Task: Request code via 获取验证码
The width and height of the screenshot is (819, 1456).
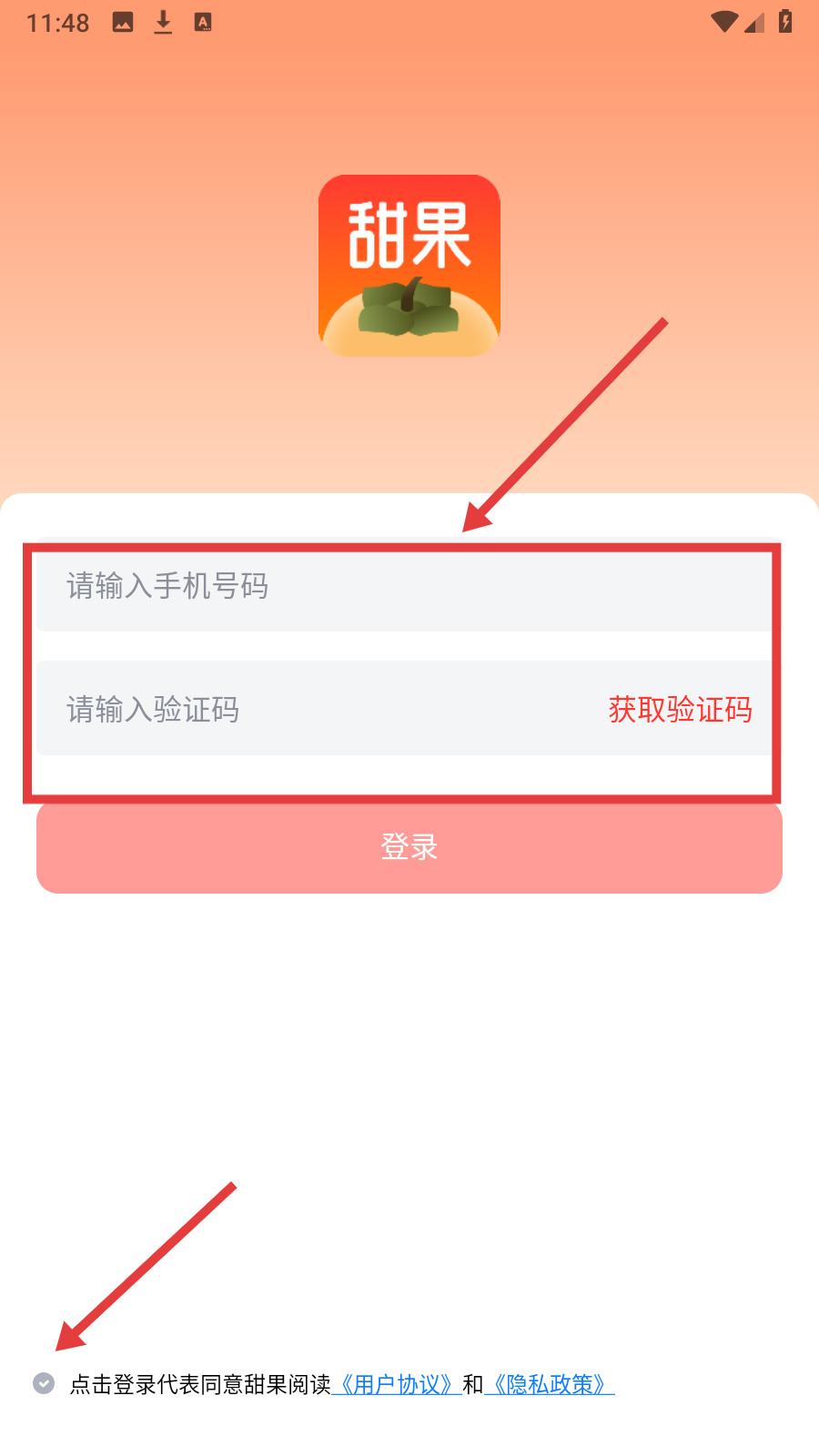Action: tap(680, 709)
